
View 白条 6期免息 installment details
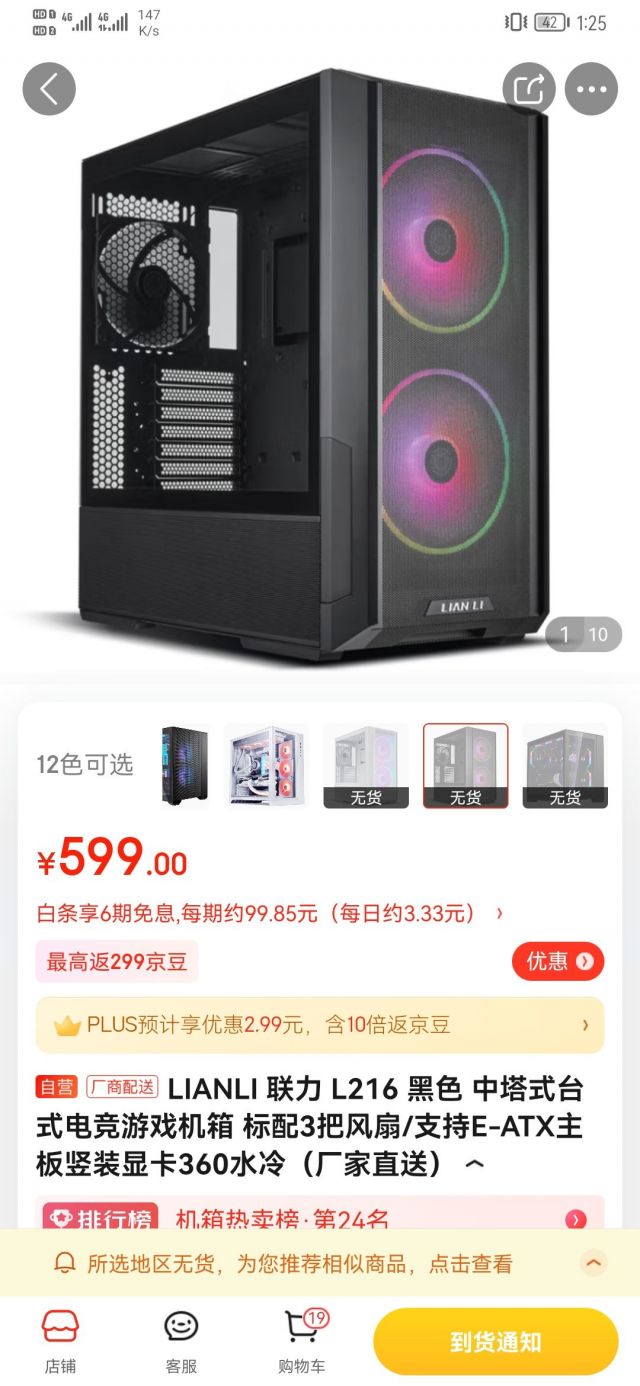(x=270, y=913)
